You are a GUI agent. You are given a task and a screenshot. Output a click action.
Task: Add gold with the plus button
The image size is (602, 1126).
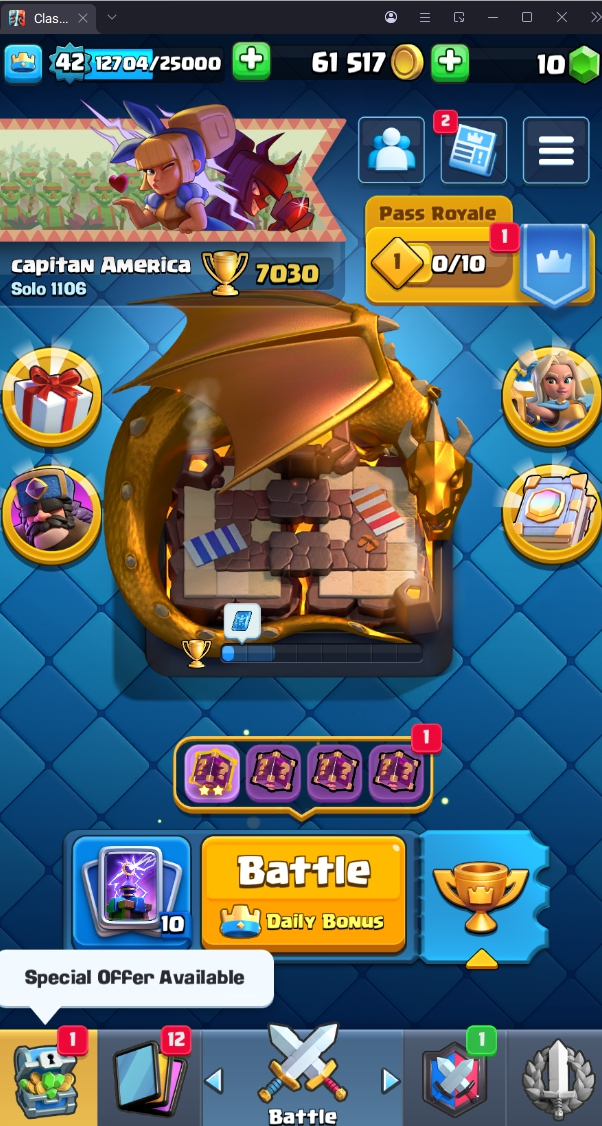pyautogui.click(x=450, y=63)
